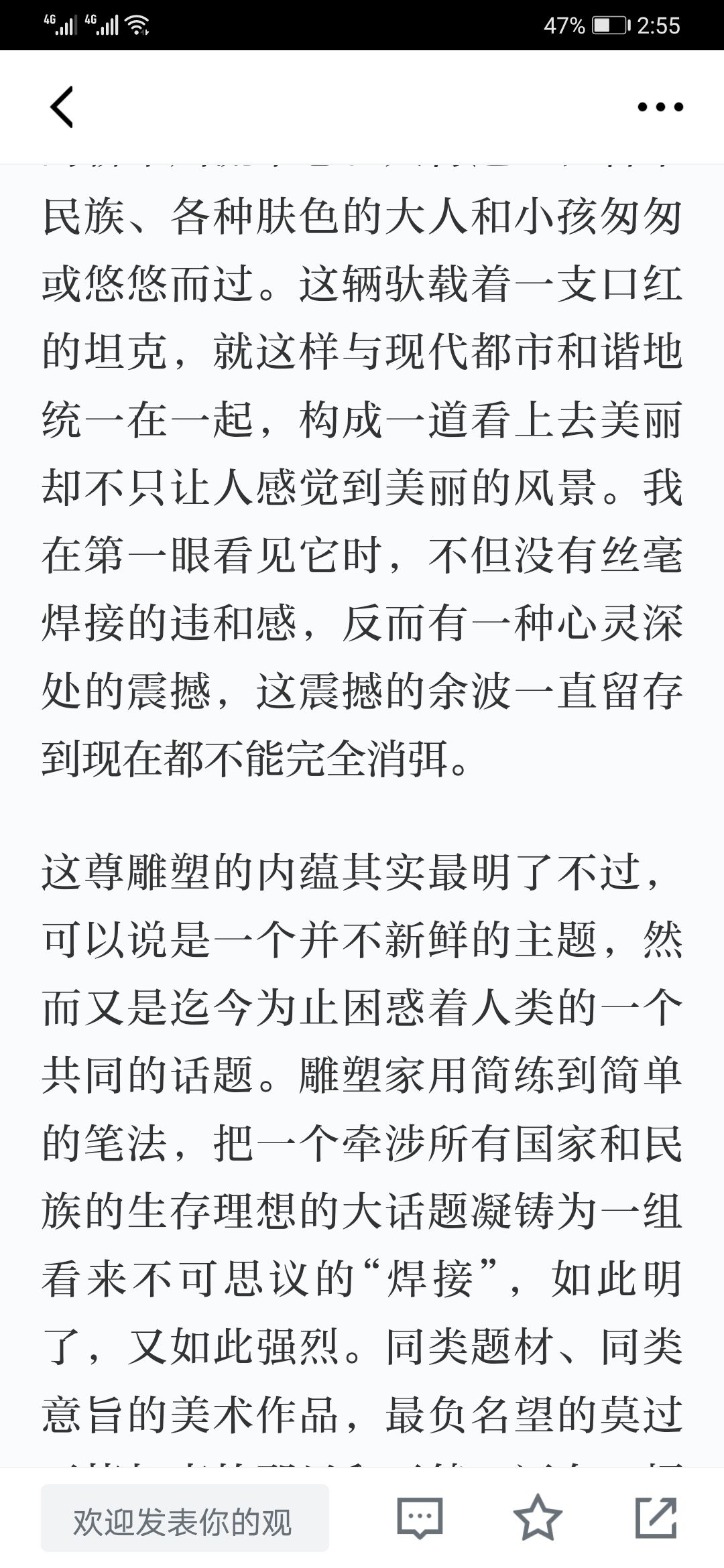Go back using the top-left arrow

point(61,107)
